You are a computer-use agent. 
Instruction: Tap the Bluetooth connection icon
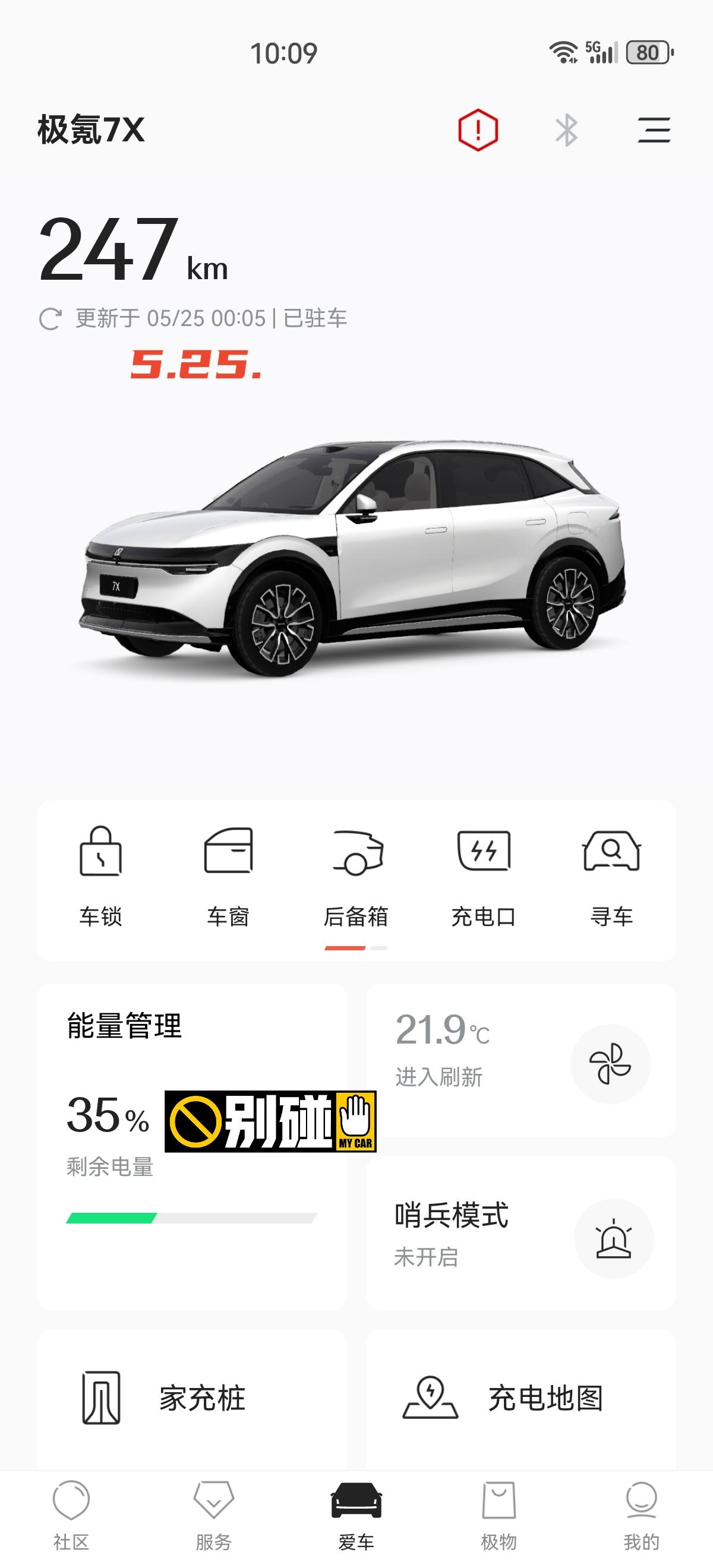pyautogui.click(x=566, y=130)
